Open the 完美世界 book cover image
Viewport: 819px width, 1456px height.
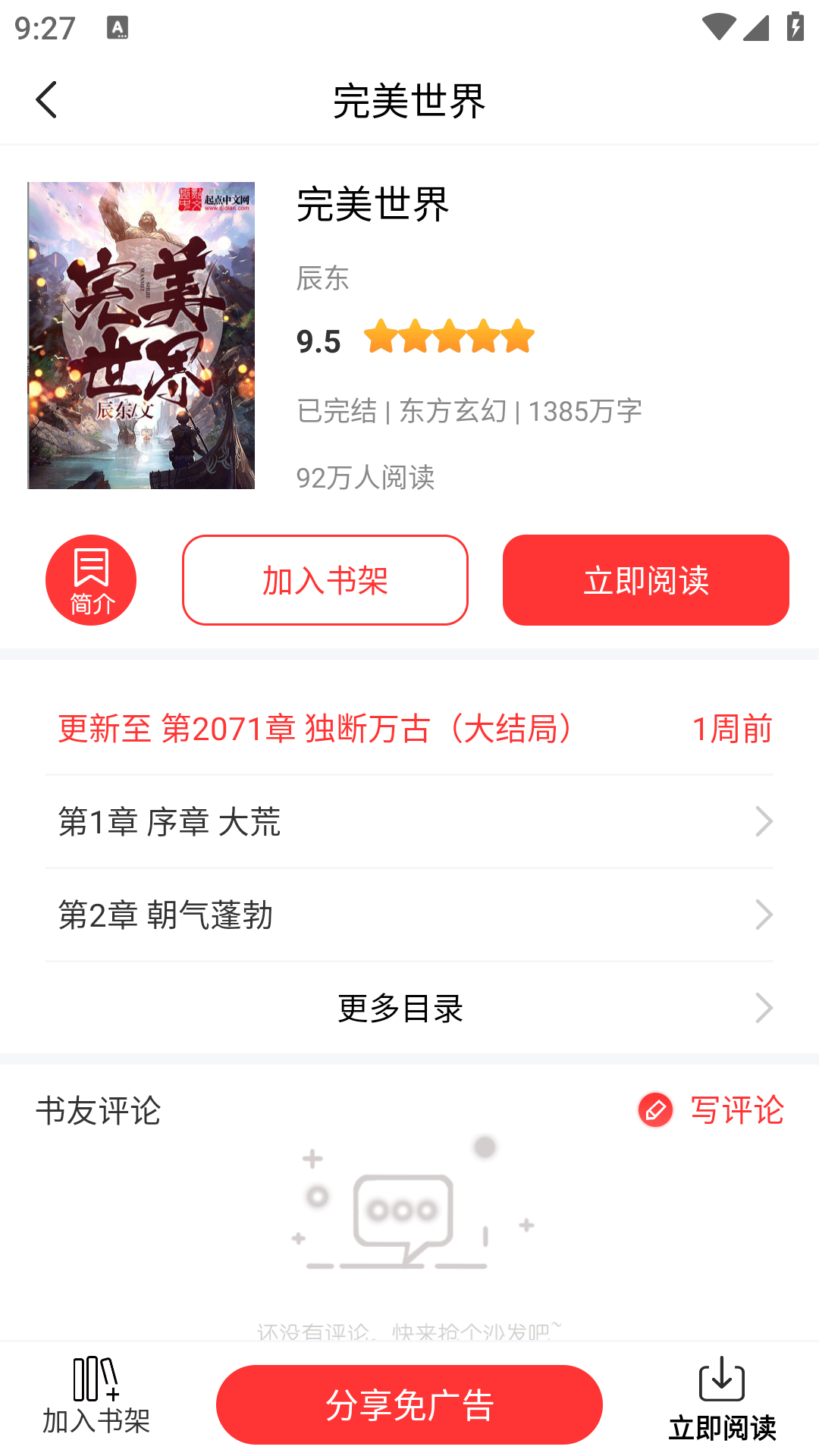(141, 335)
